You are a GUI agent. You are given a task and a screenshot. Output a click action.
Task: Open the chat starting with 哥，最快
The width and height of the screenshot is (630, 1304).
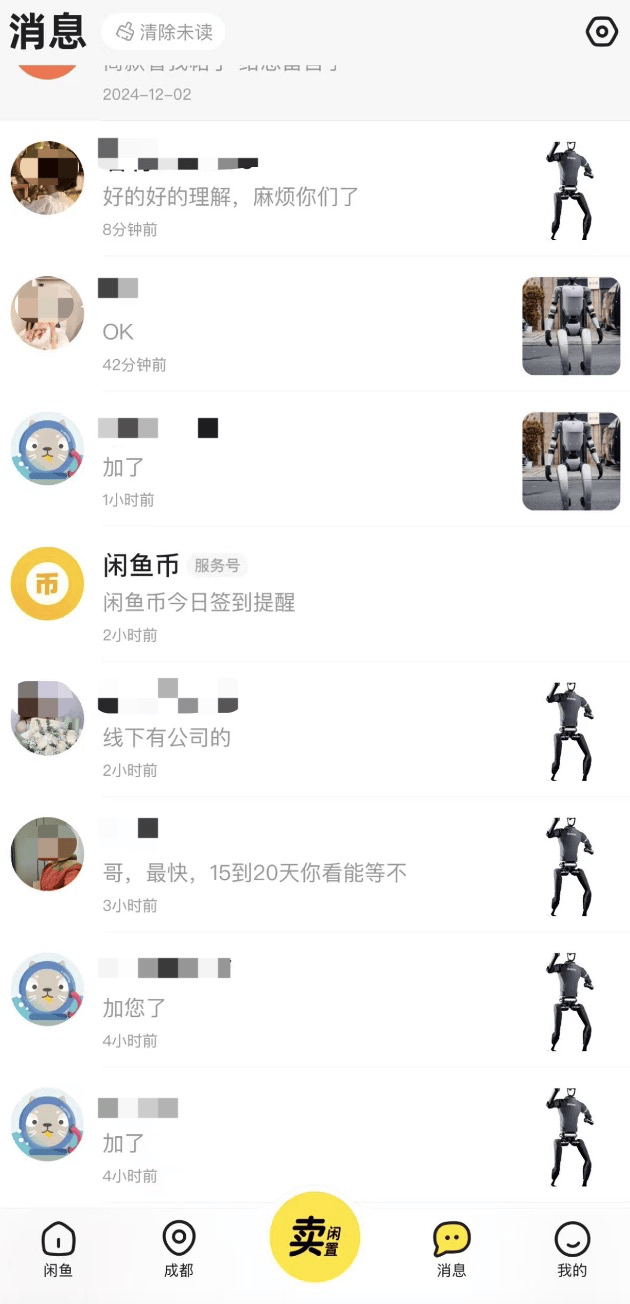point(300,872)
